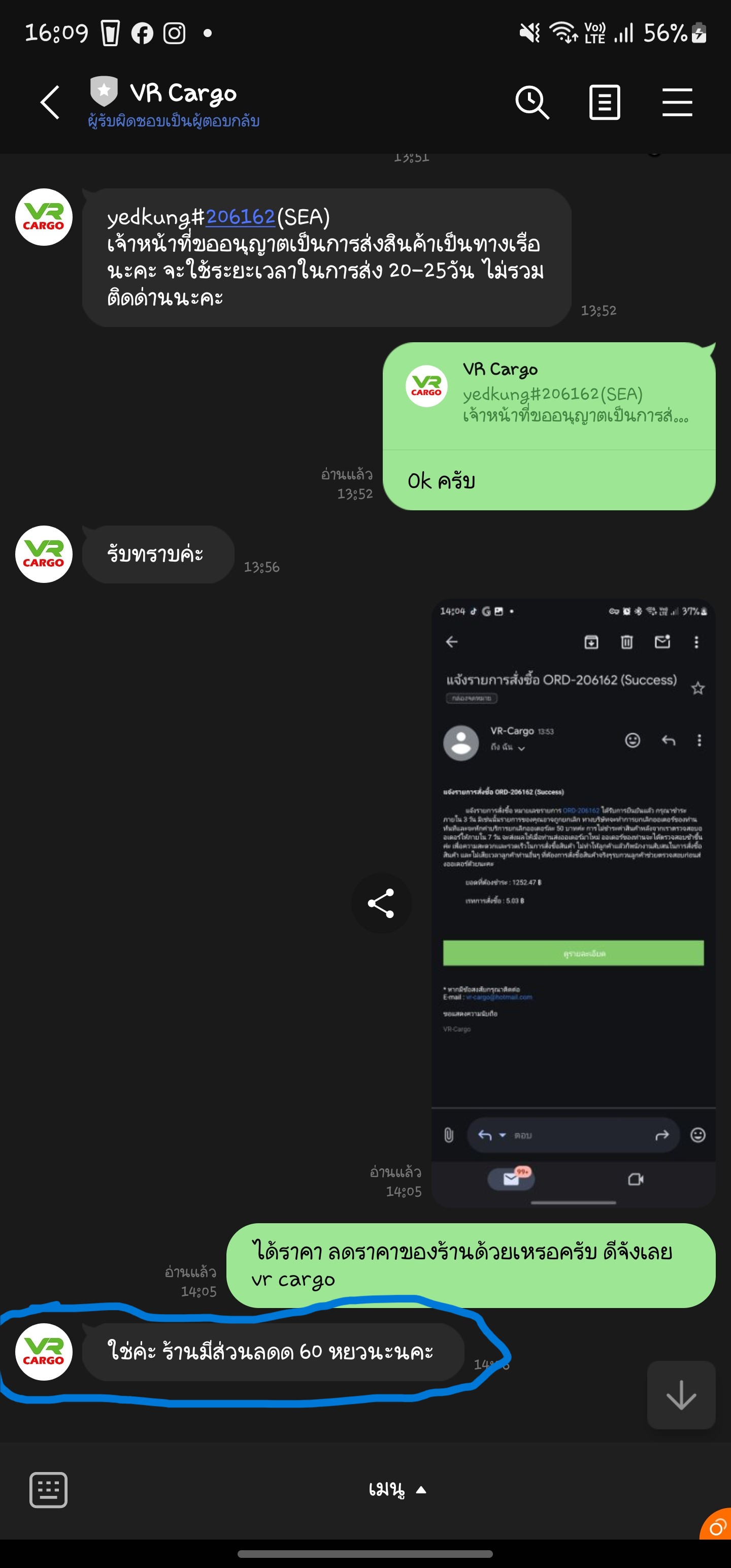Open VR Cargo's avatar beside the รับทราบค่ะ message
This screenshot has width=731, height=1568.
click(44, 554)
